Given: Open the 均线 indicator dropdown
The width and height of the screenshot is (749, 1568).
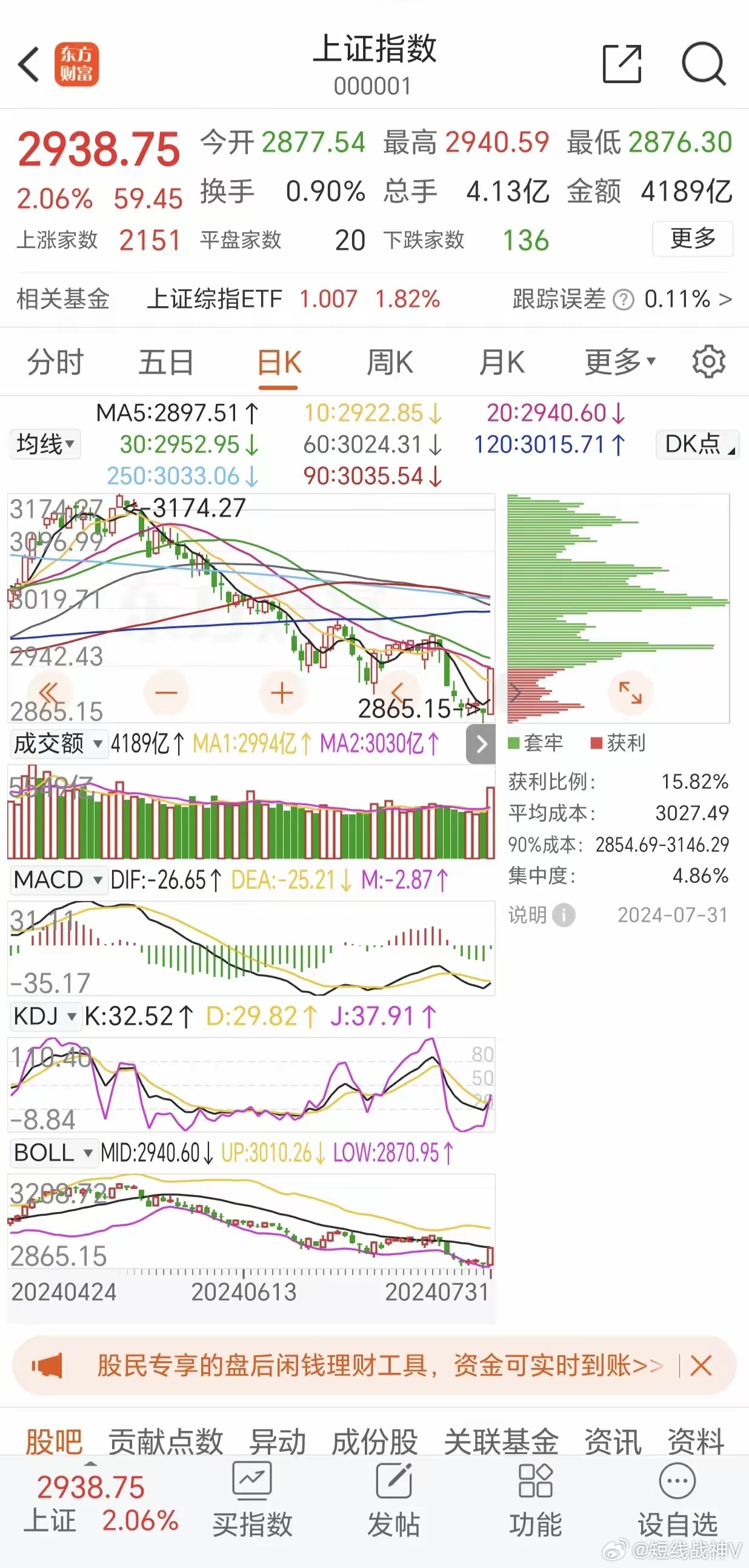Looking at the screenshot, I should click(x=45, y=444).
